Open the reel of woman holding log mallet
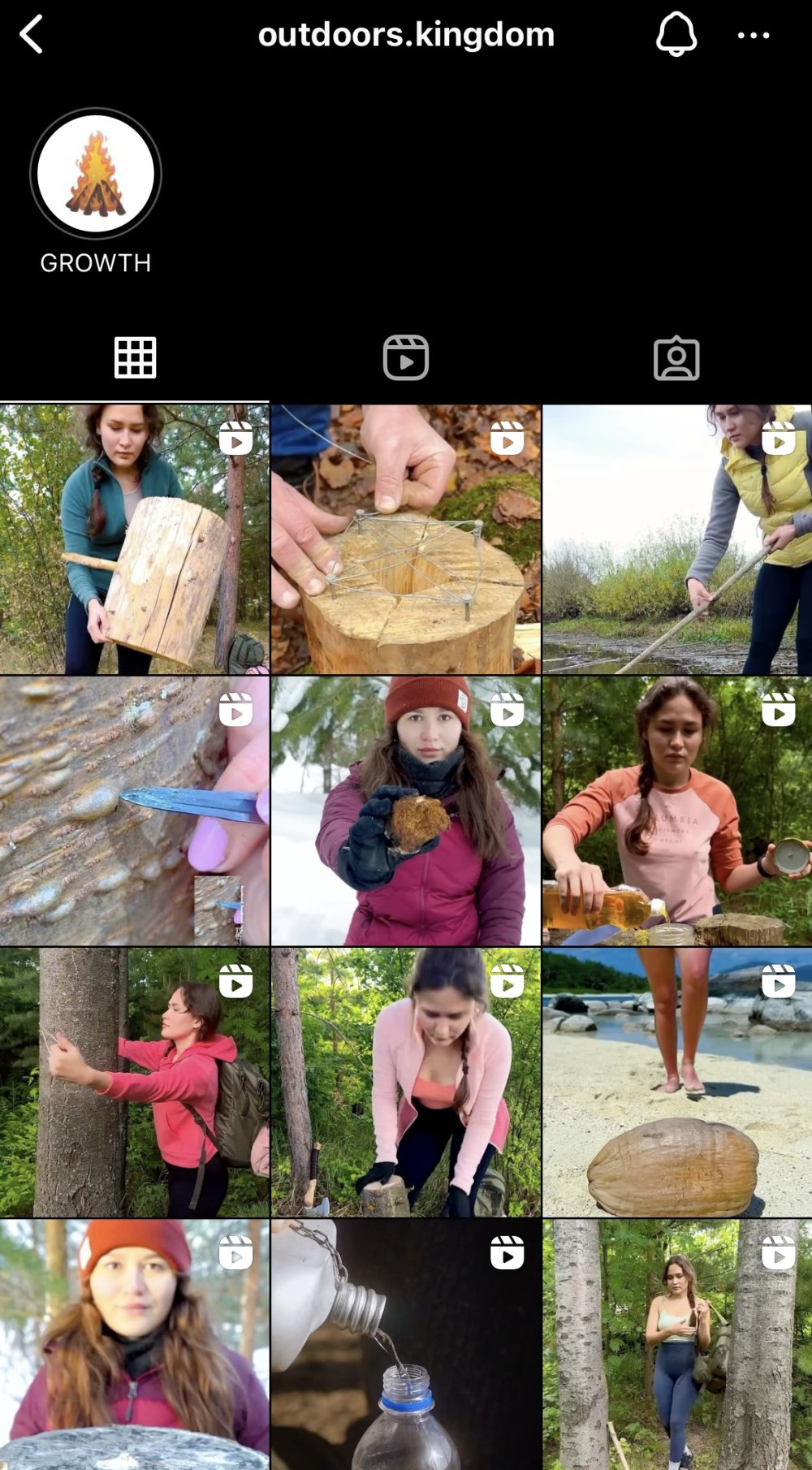This screenshot has width=812, height=1470. pos(134,539)
